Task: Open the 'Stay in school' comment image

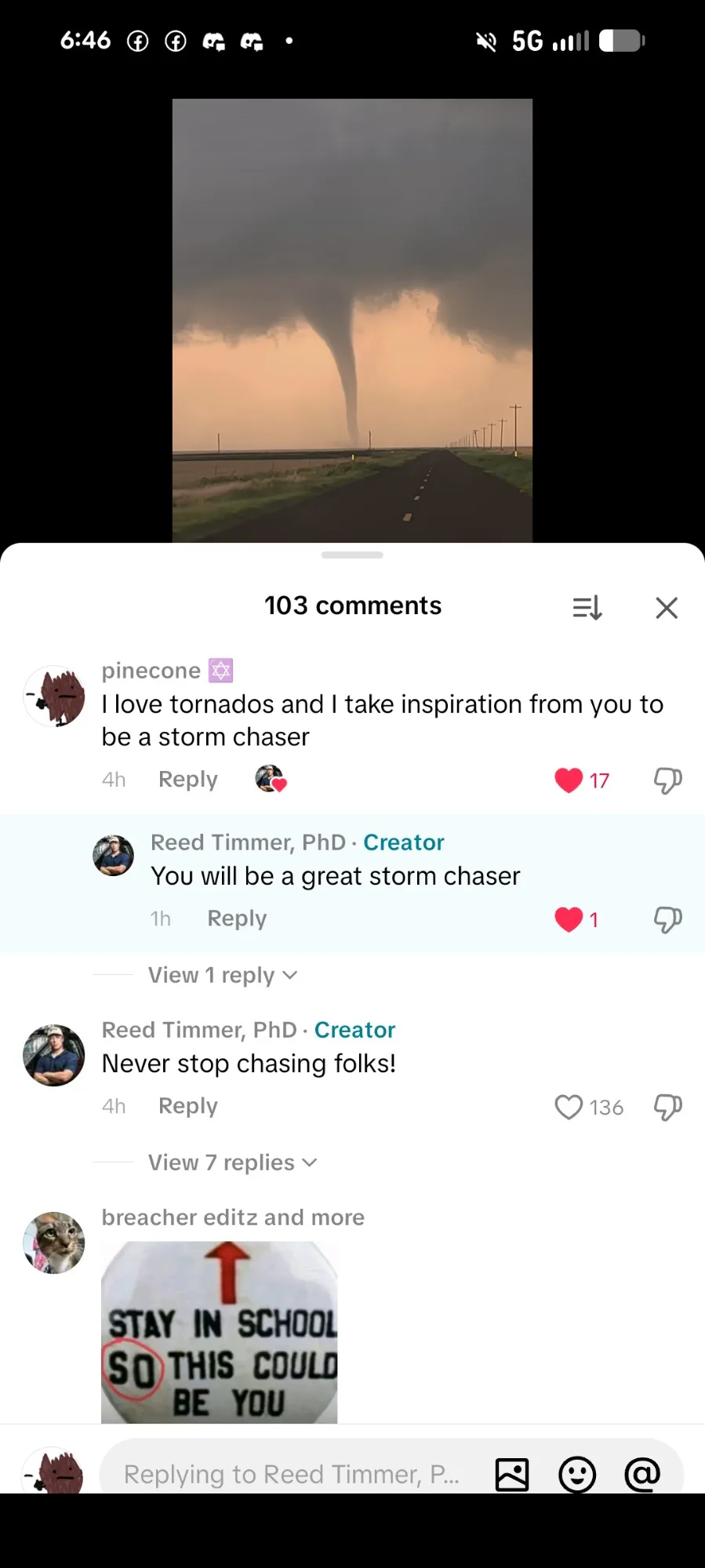Action: pyautogui.click(x=219, y=1332)
